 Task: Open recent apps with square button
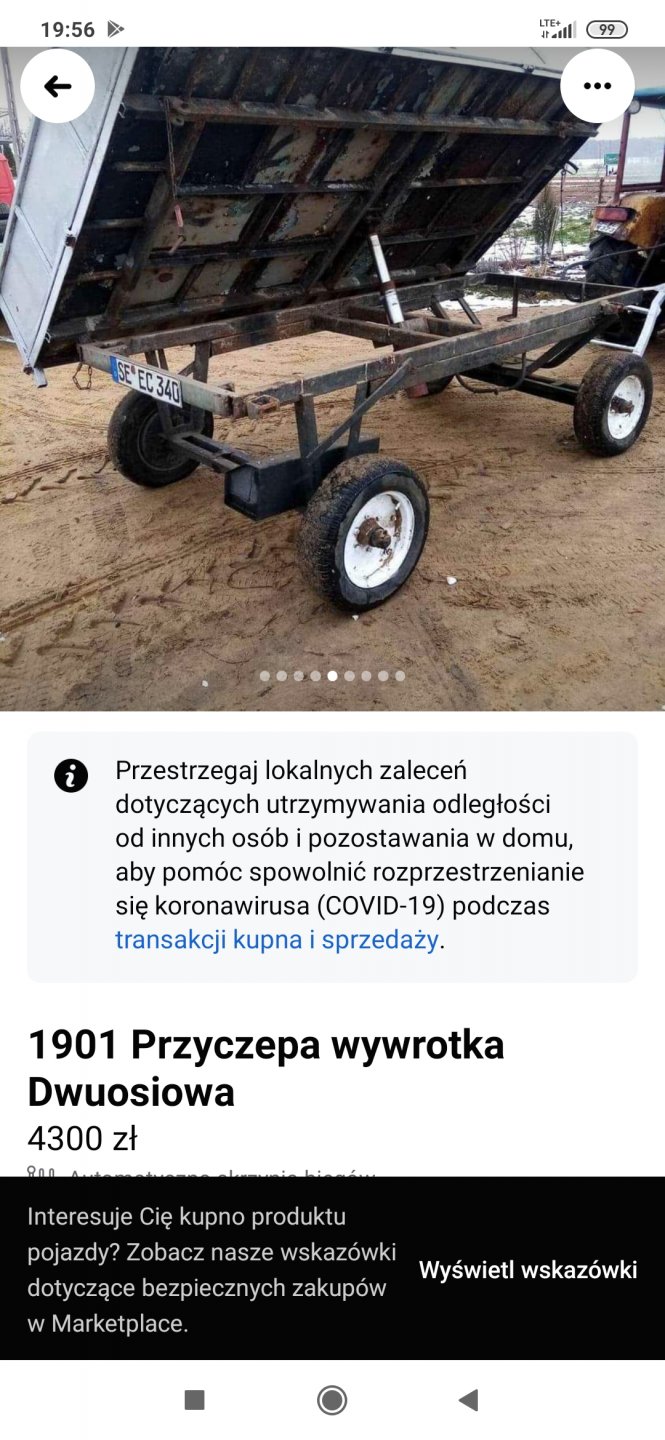coord(195,1400)
